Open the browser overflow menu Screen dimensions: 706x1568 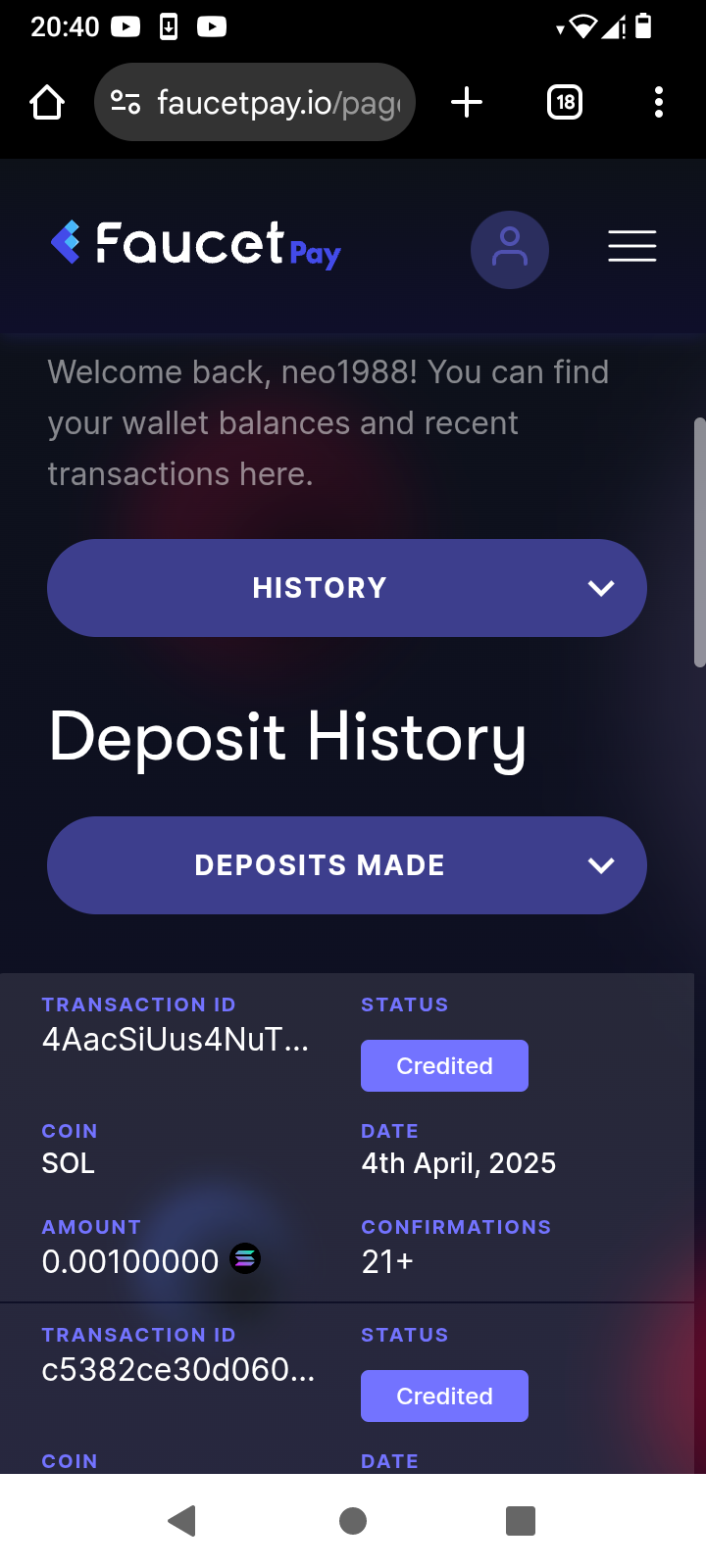pyautogui.click(x=658, y=102)
